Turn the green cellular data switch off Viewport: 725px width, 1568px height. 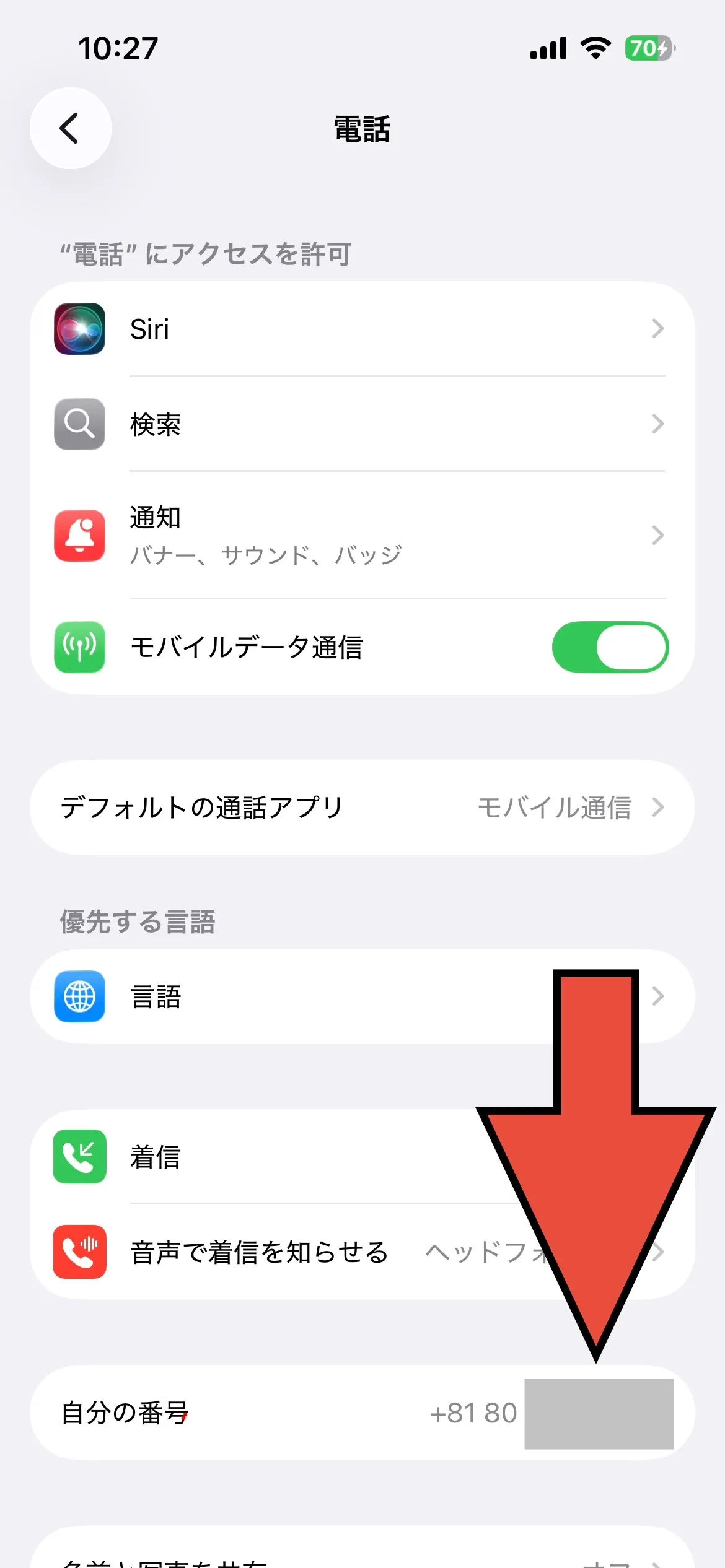[x=610, y=647]
